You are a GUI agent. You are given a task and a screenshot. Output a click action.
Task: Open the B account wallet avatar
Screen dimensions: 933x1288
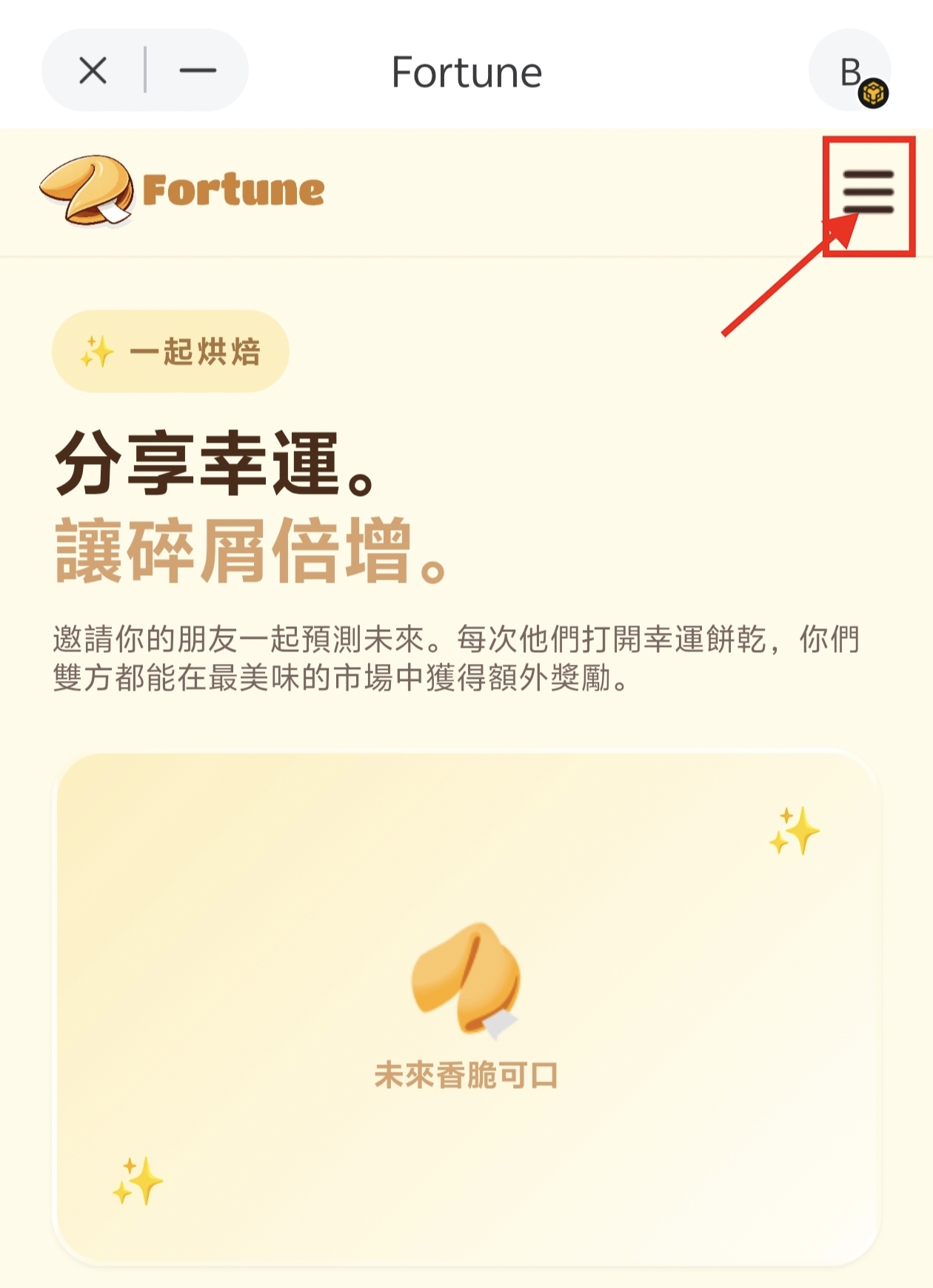coord(850,71)
